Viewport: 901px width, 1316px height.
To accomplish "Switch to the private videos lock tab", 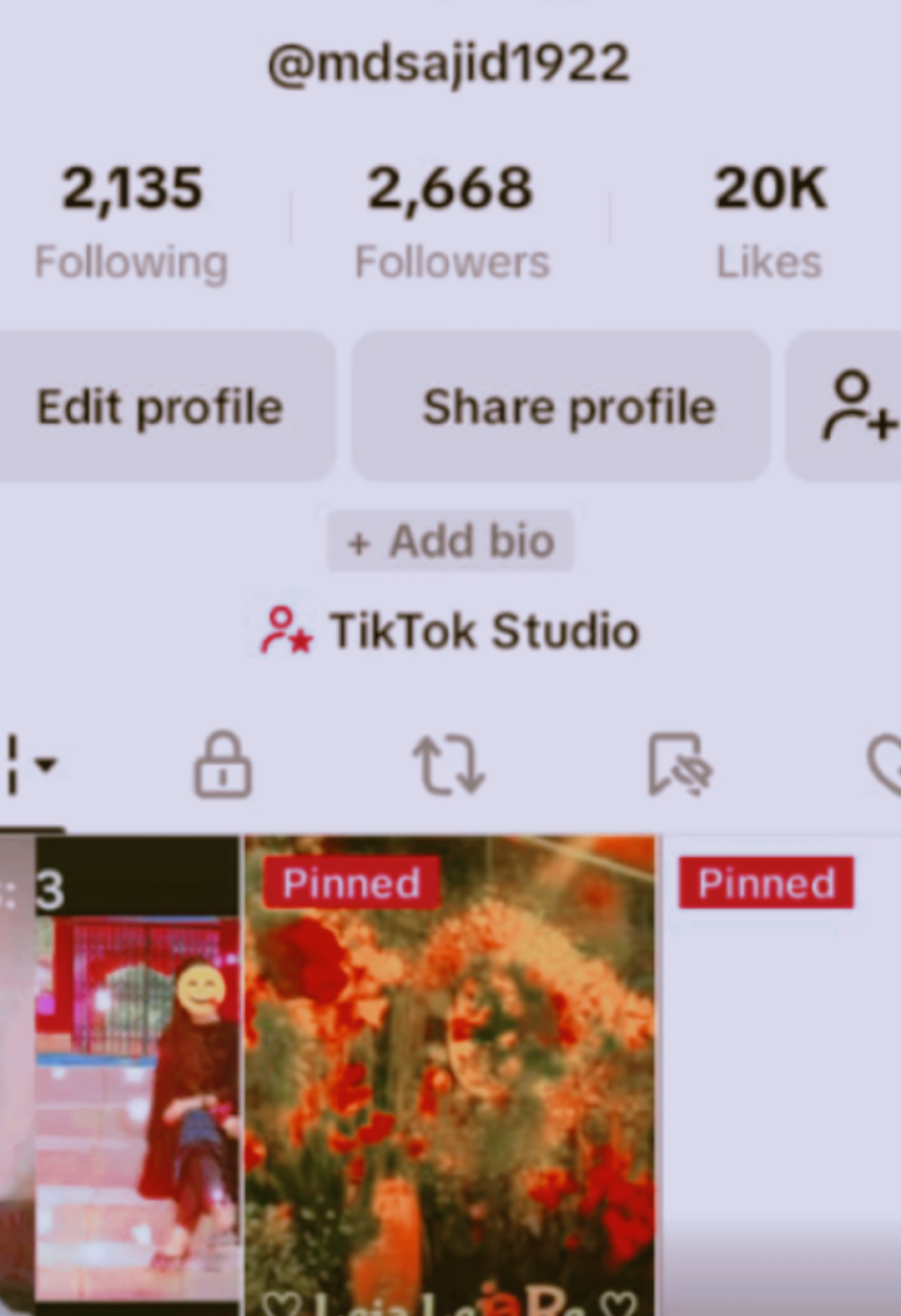I will [x=223, y=764].
